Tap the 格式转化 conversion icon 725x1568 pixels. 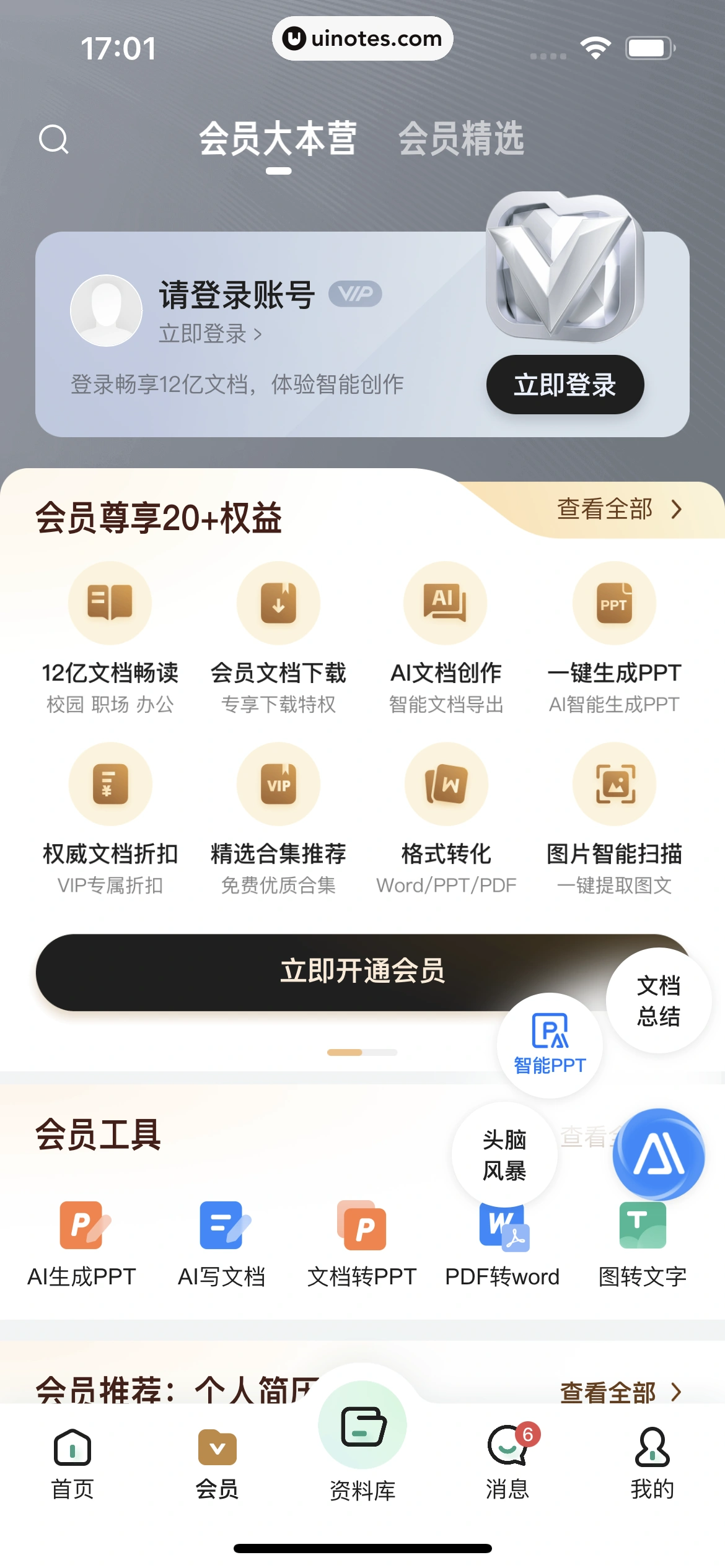tap(445, 783)
